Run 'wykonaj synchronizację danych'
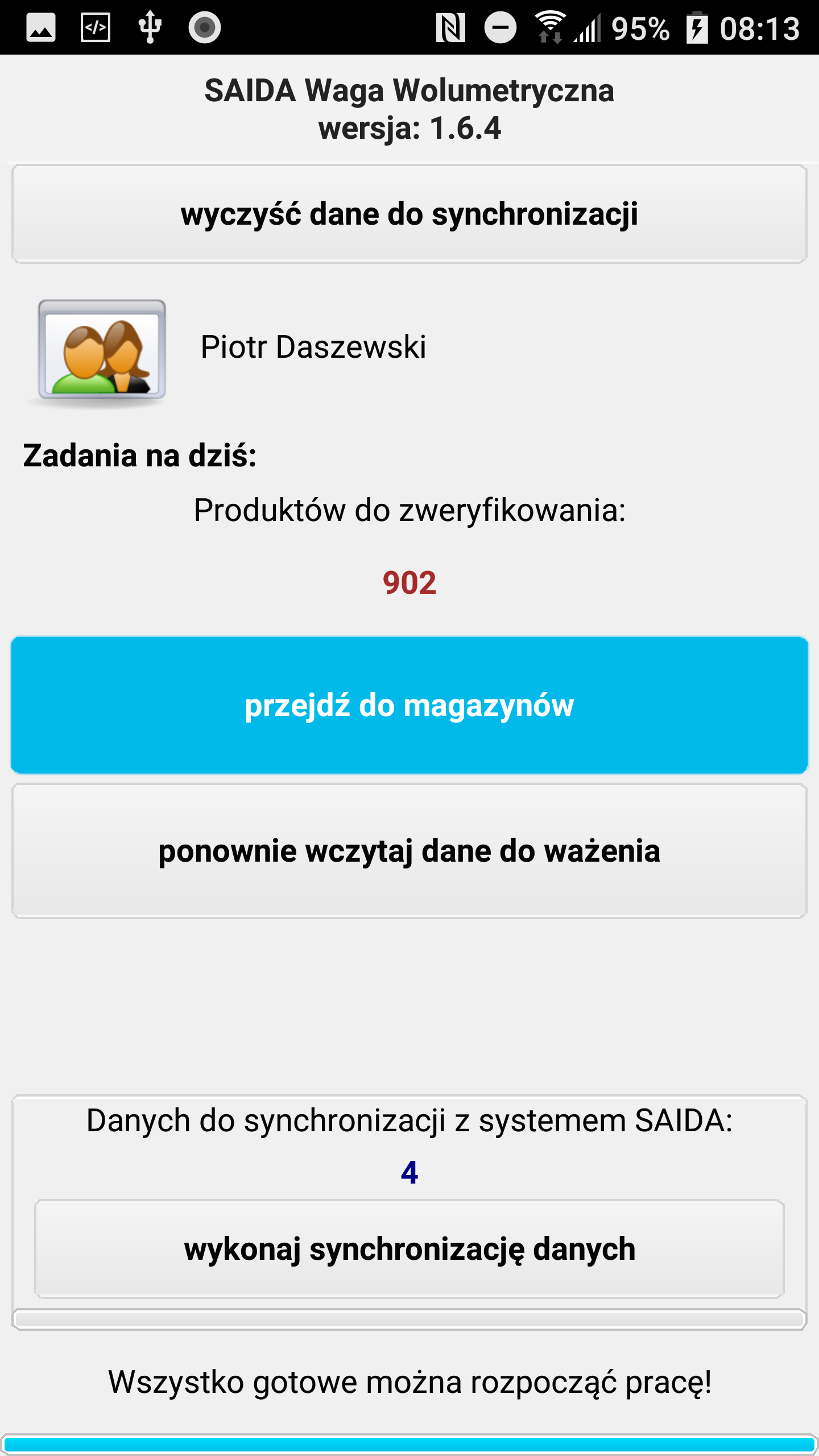Image resolution: width=819 pixels, height=1456 pixels. pyautogui.click(x=409, y=1249)
